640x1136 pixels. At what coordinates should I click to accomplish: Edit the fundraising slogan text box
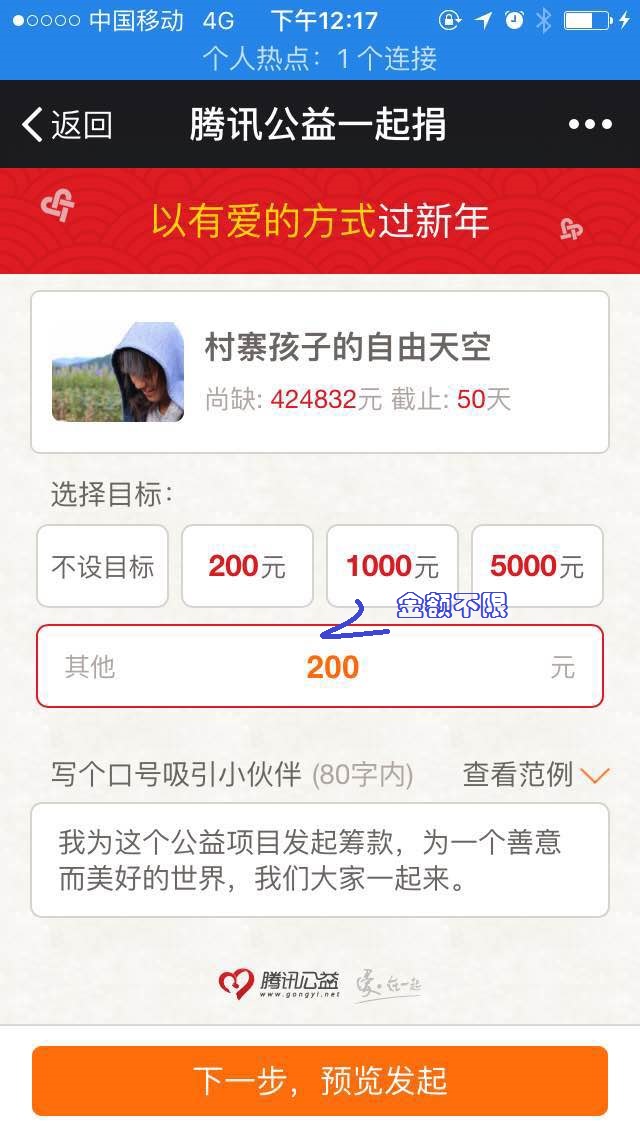pos(320,860)
